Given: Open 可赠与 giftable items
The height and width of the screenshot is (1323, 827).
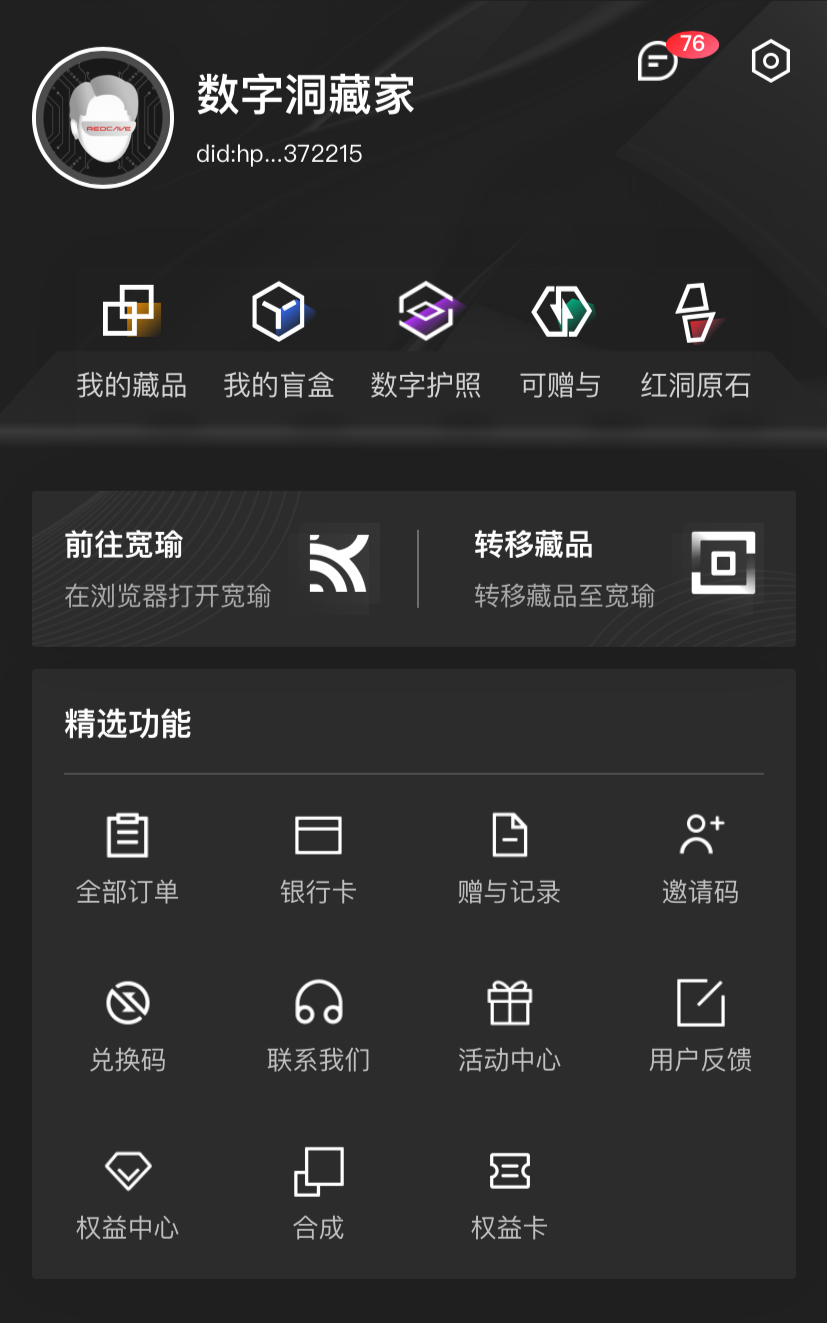Looking at the screenshot, I should coord(560,340).
